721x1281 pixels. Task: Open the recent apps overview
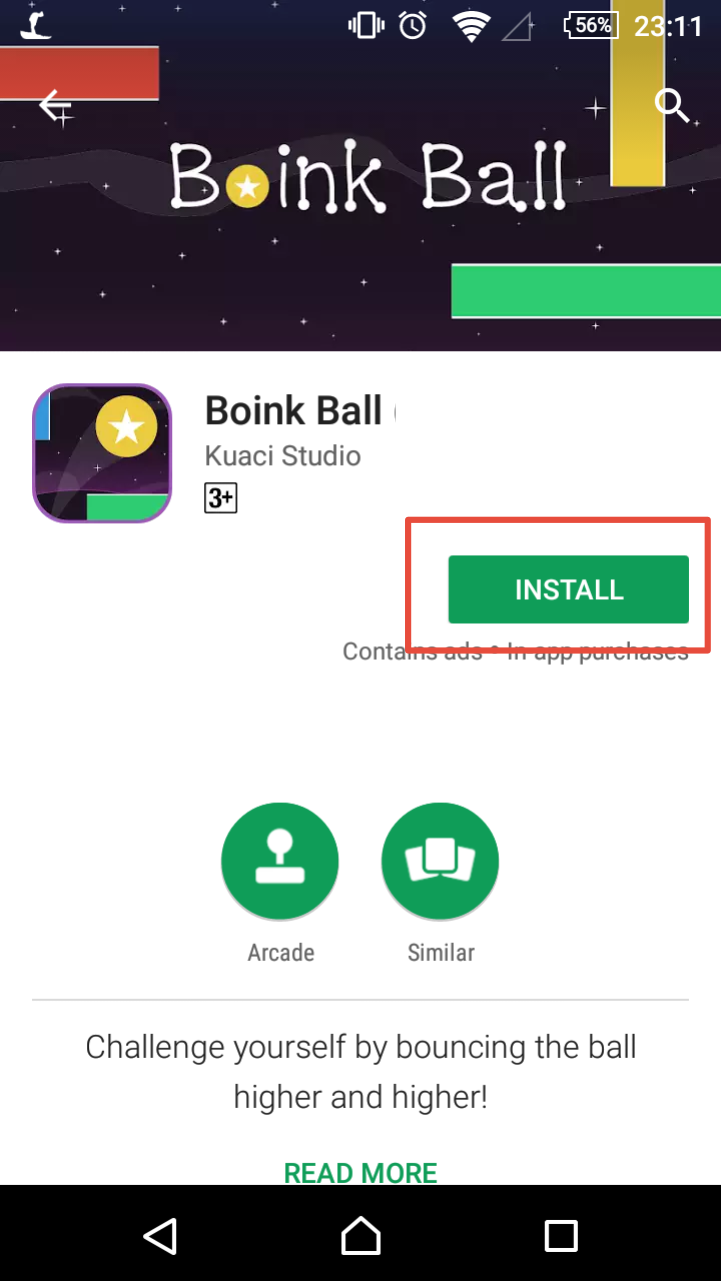561,1235
